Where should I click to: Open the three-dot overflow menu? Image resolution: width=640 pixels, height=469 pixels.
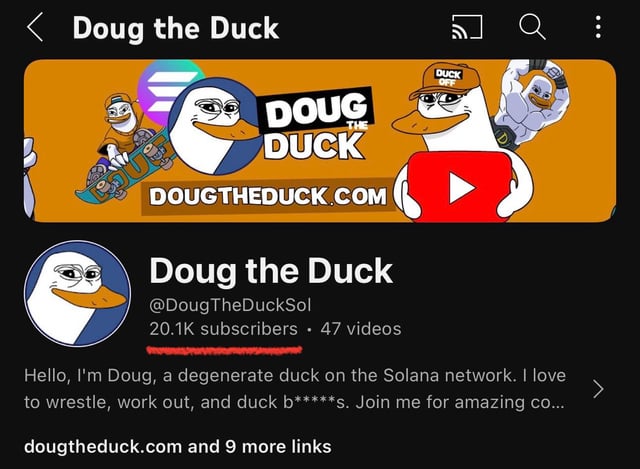pyautogui.click(x=597, y=27)
